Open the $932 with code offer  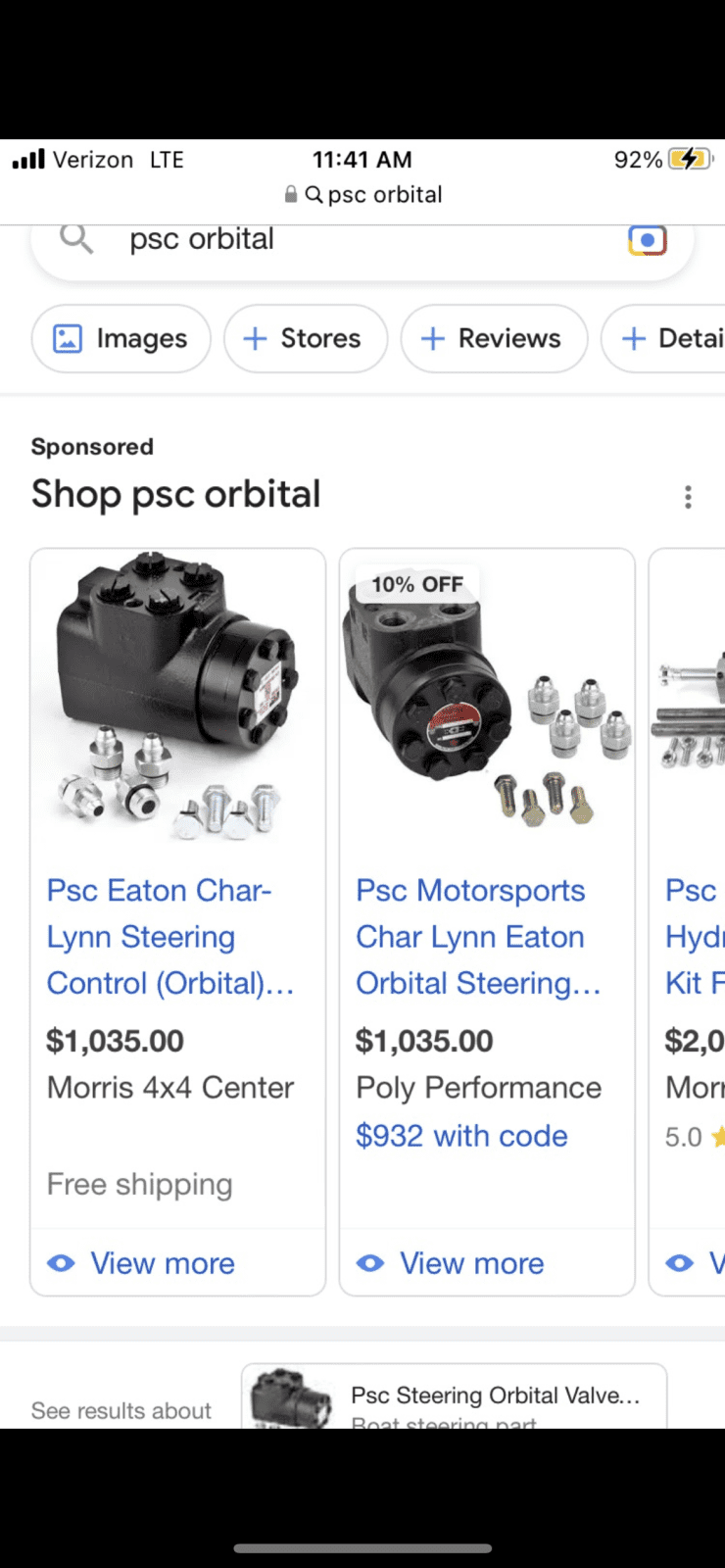[x=461, y=1136]
